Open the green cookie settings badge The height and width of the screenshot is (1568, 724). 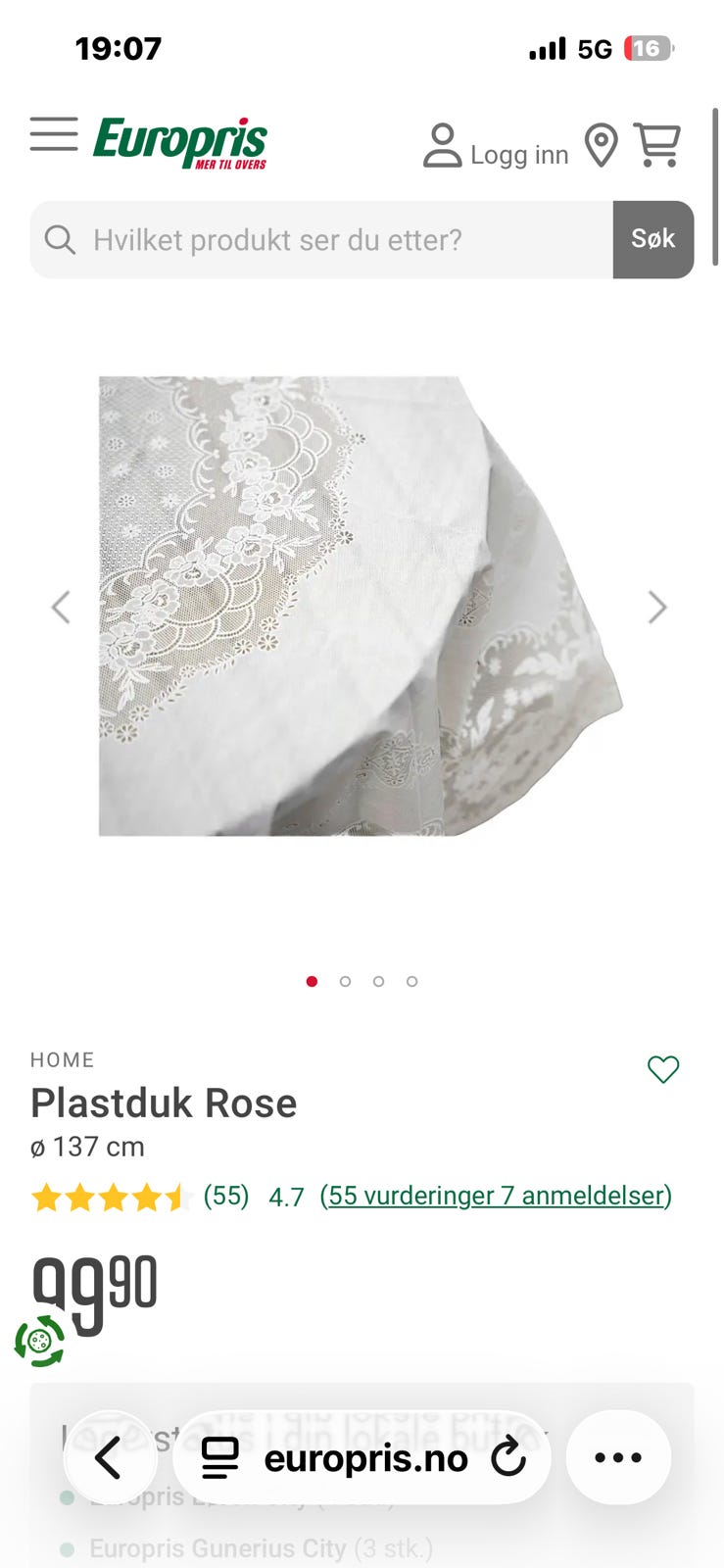[40, 1341]
